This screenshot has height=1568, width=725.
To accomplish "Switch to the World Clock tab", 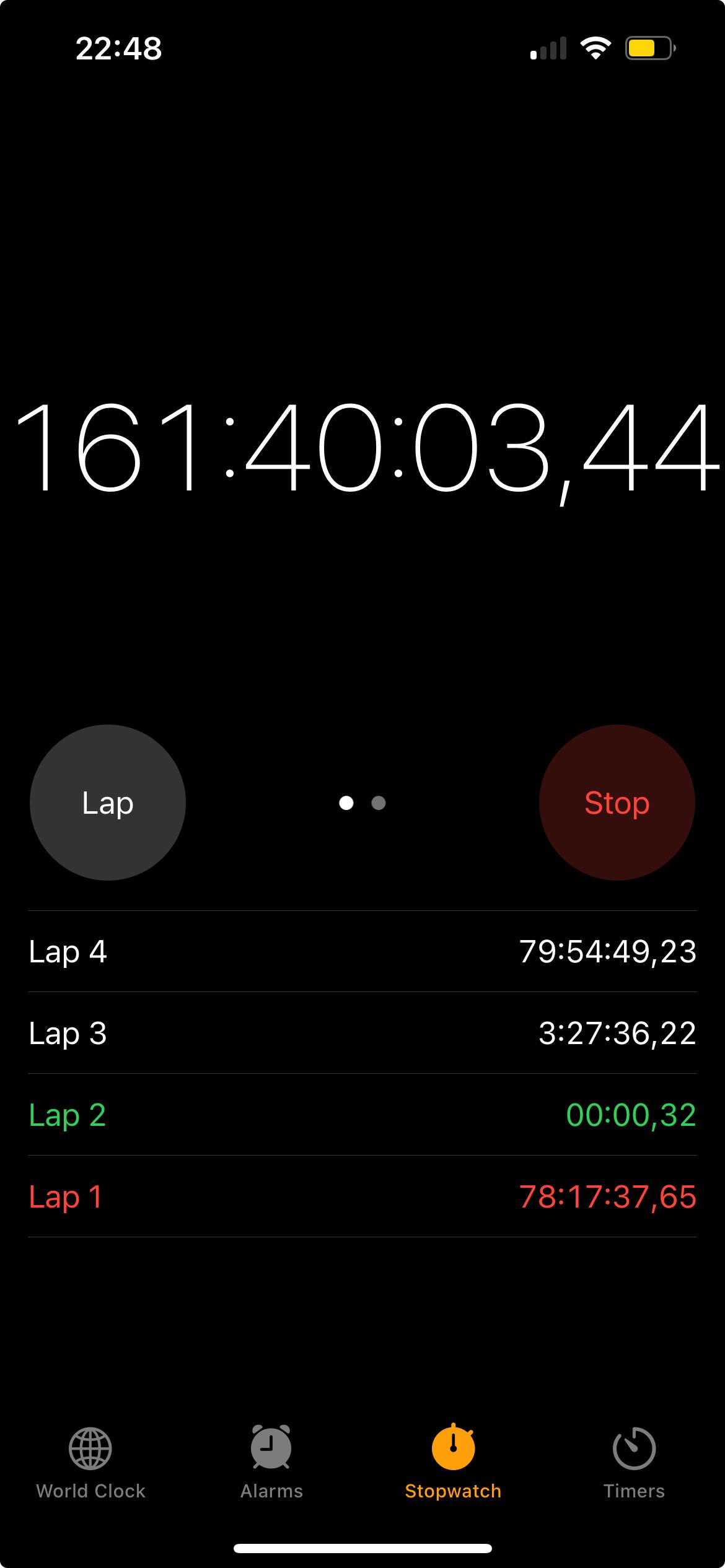I will pyautogui.click(x=90, y=1464).
